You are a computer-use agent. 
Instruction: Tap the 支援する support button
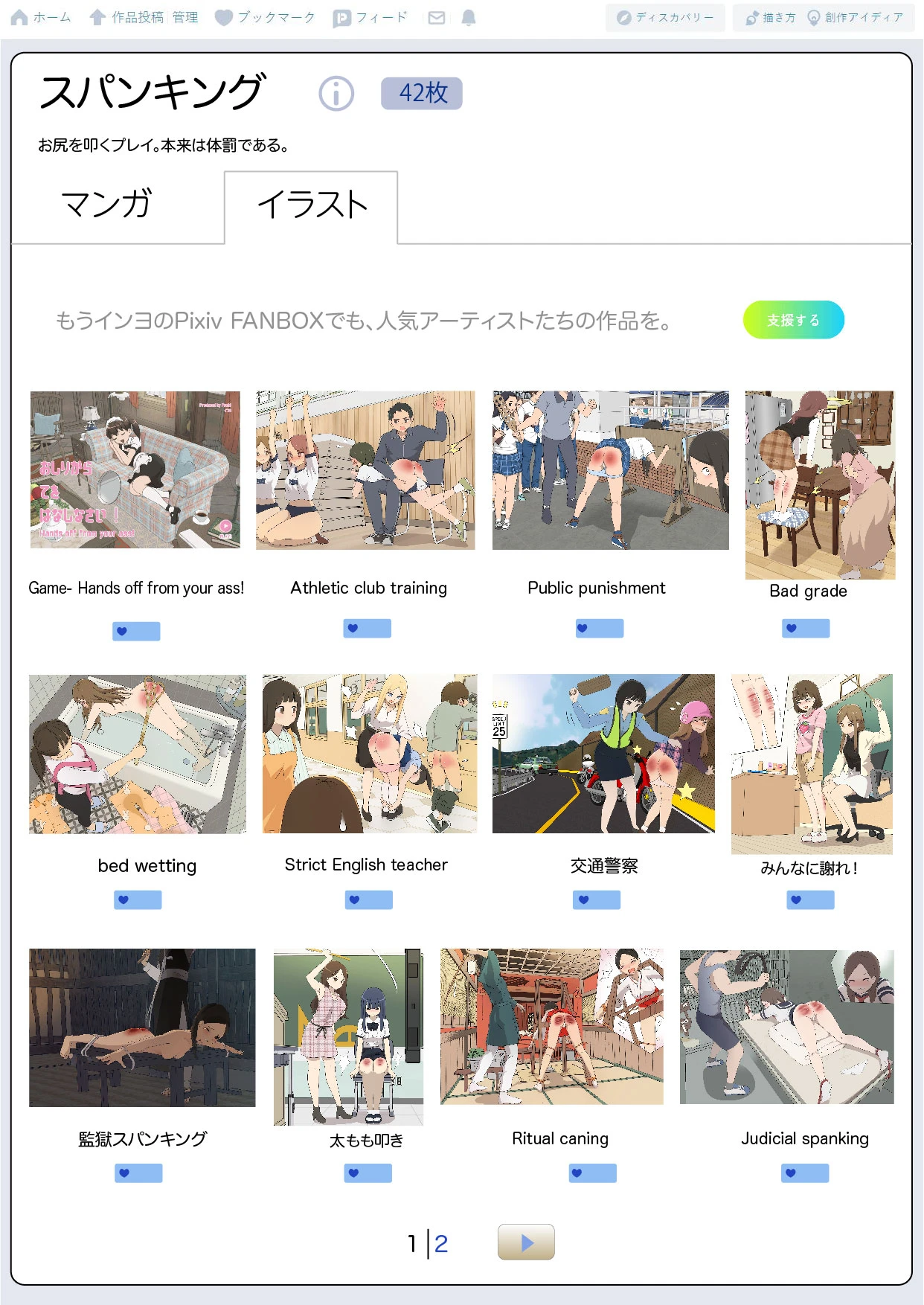point(793,320)
